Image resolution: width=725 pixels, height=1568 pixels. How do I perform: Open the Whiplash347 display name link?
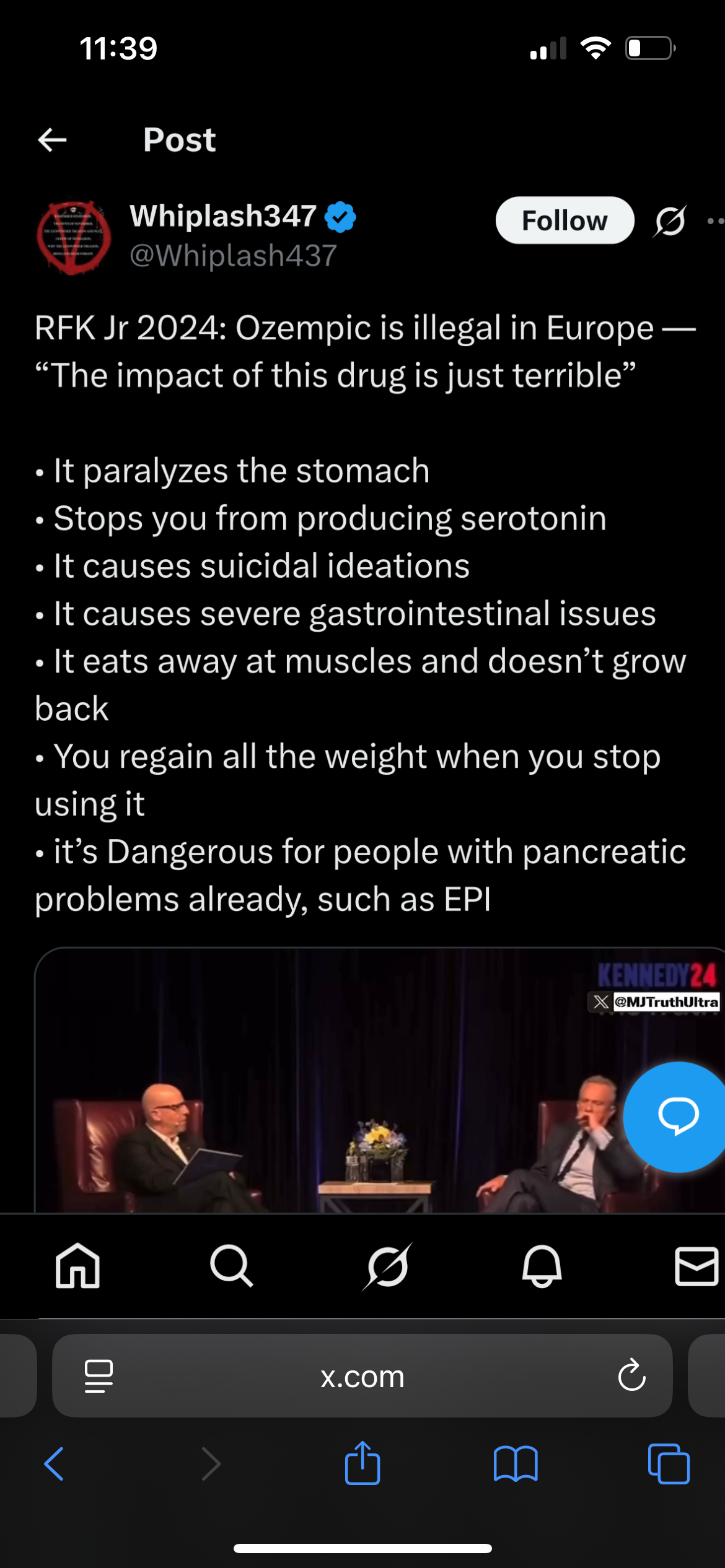pyautogui.click(x=223, y=216)
